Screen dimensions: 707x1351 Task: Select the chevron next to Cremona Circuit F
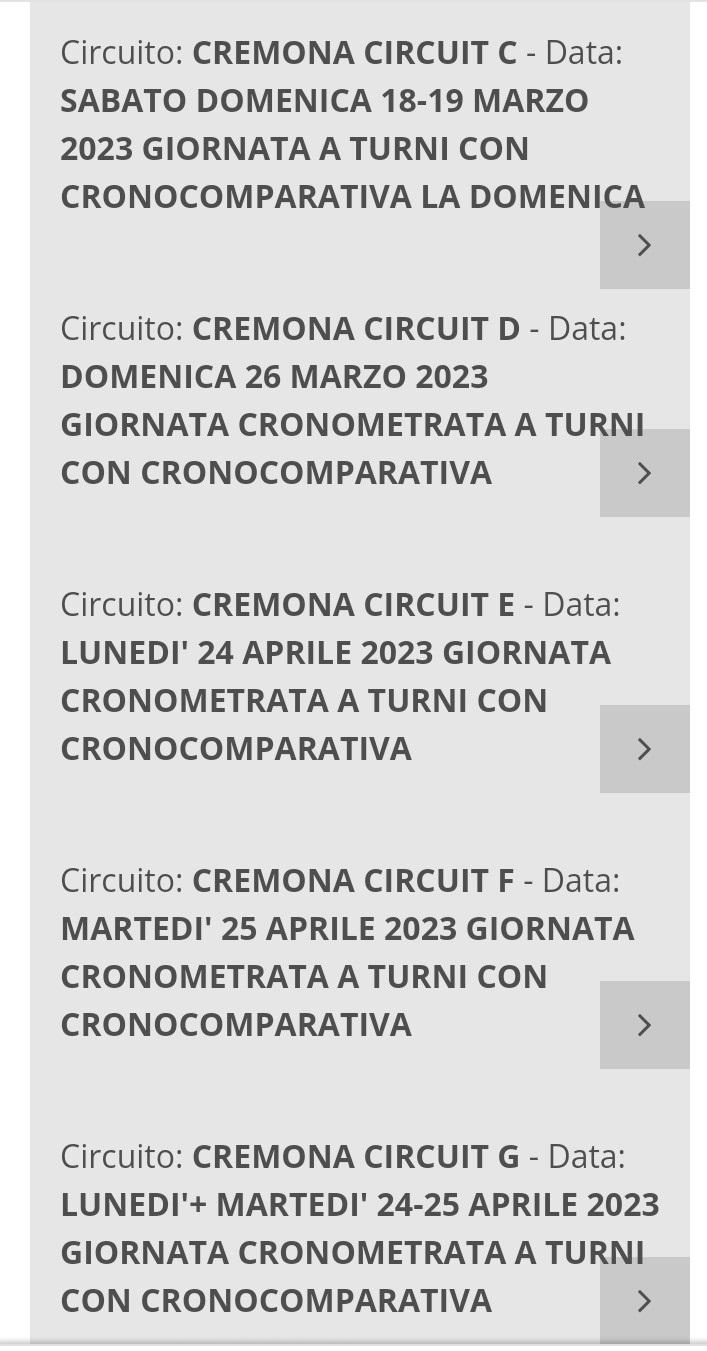click(x=645, y=1025)
